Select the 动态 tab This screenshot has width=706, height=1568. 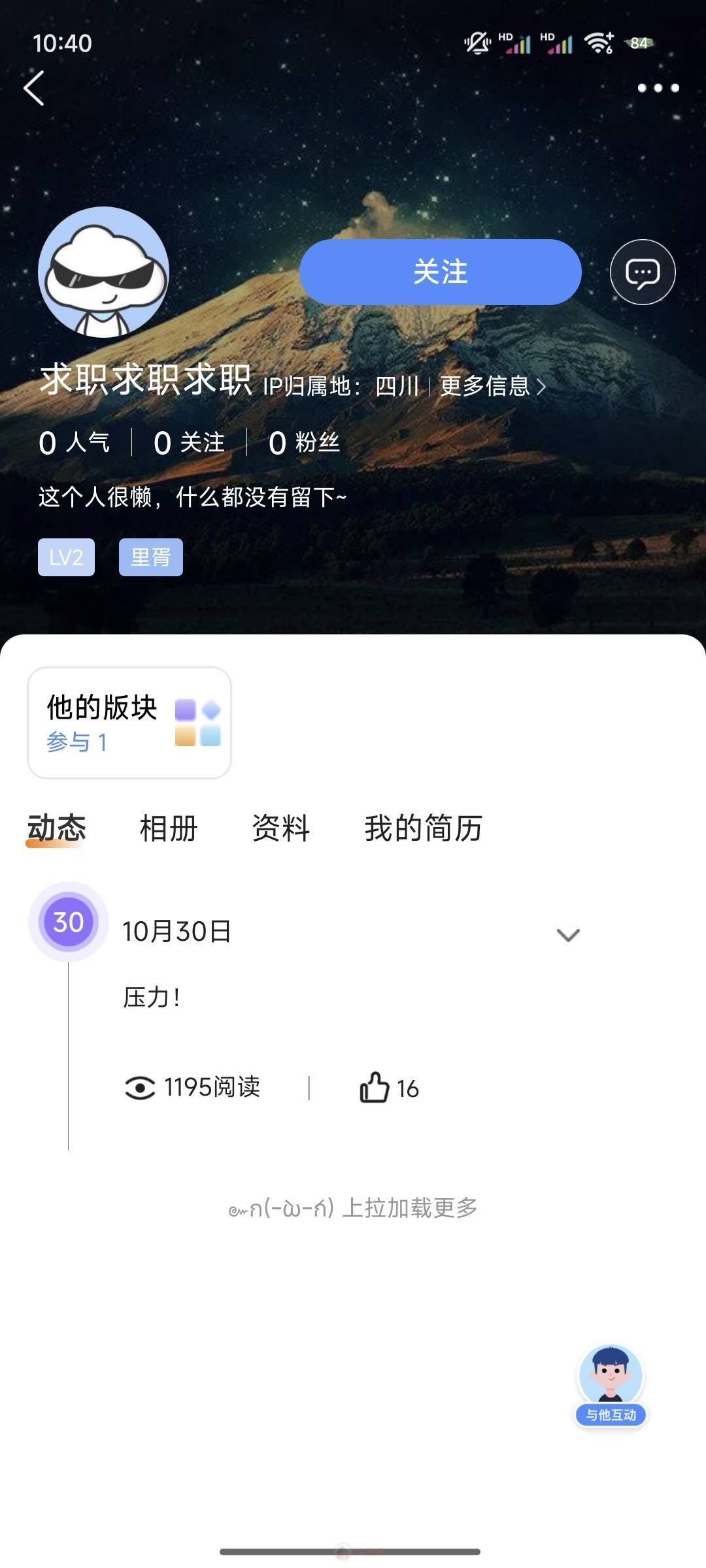click(x=56, y=828)
